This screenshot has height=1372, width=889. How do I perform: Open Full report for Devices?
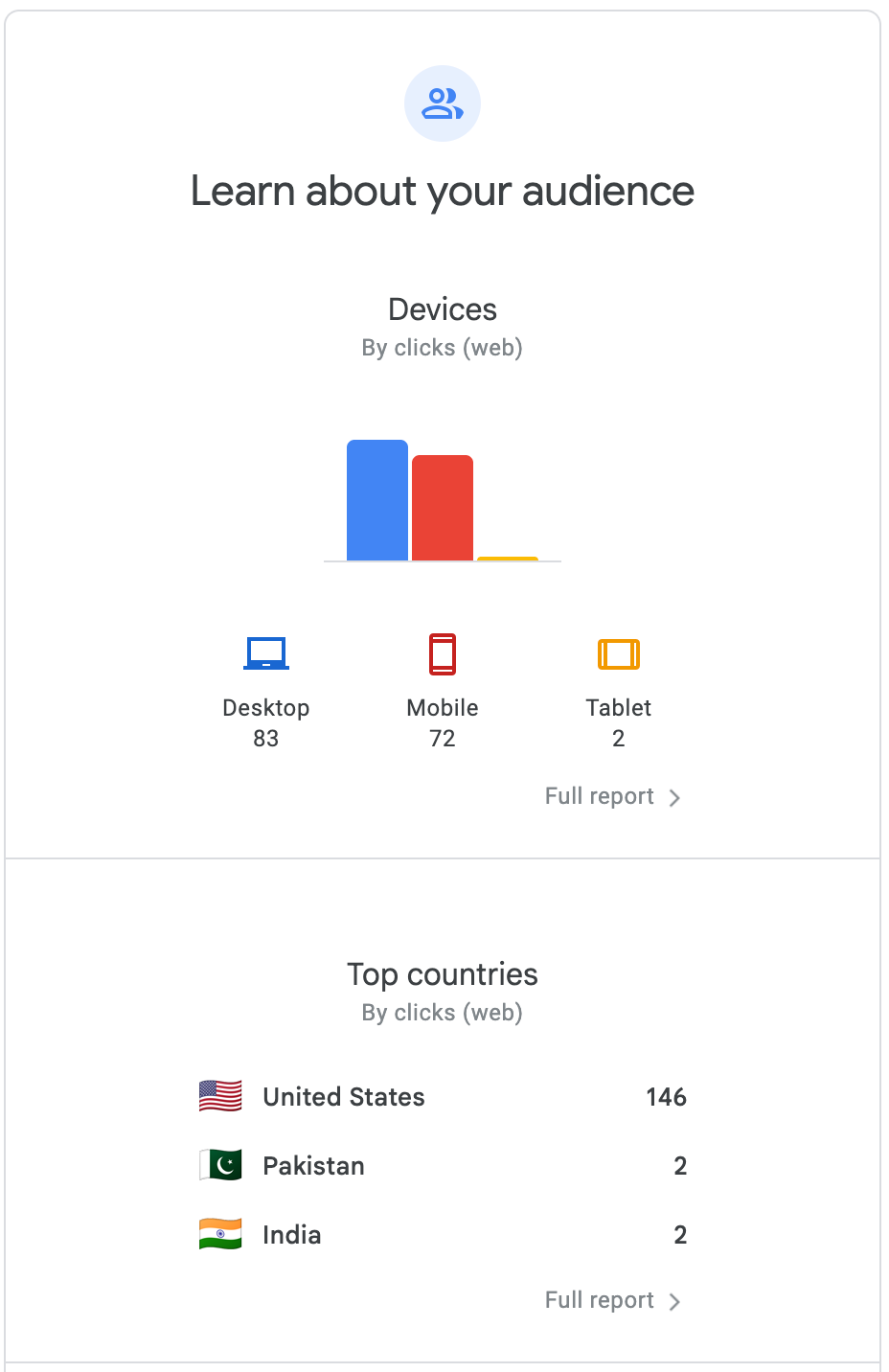(611, 797)
